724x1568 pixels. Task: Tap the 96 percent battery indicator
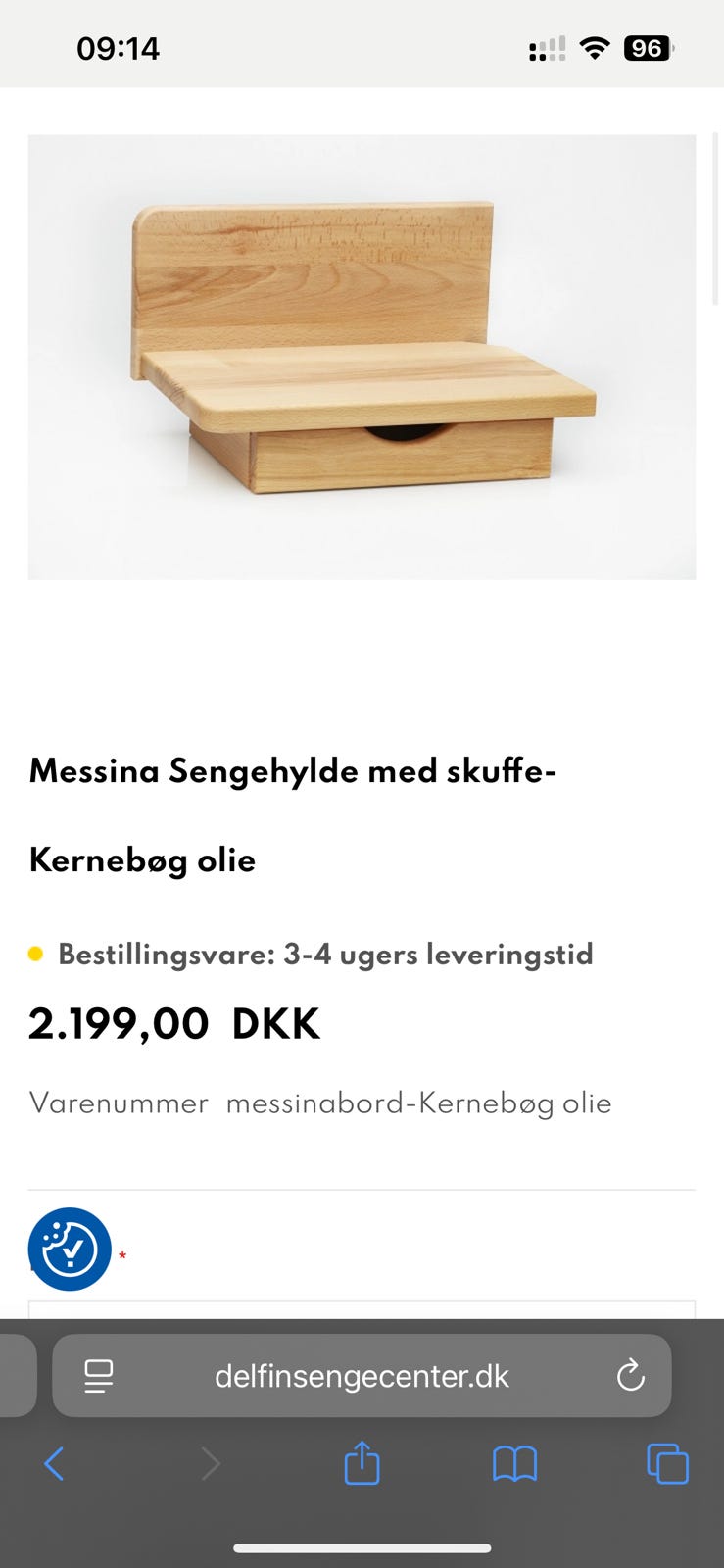tap(648, 47)
